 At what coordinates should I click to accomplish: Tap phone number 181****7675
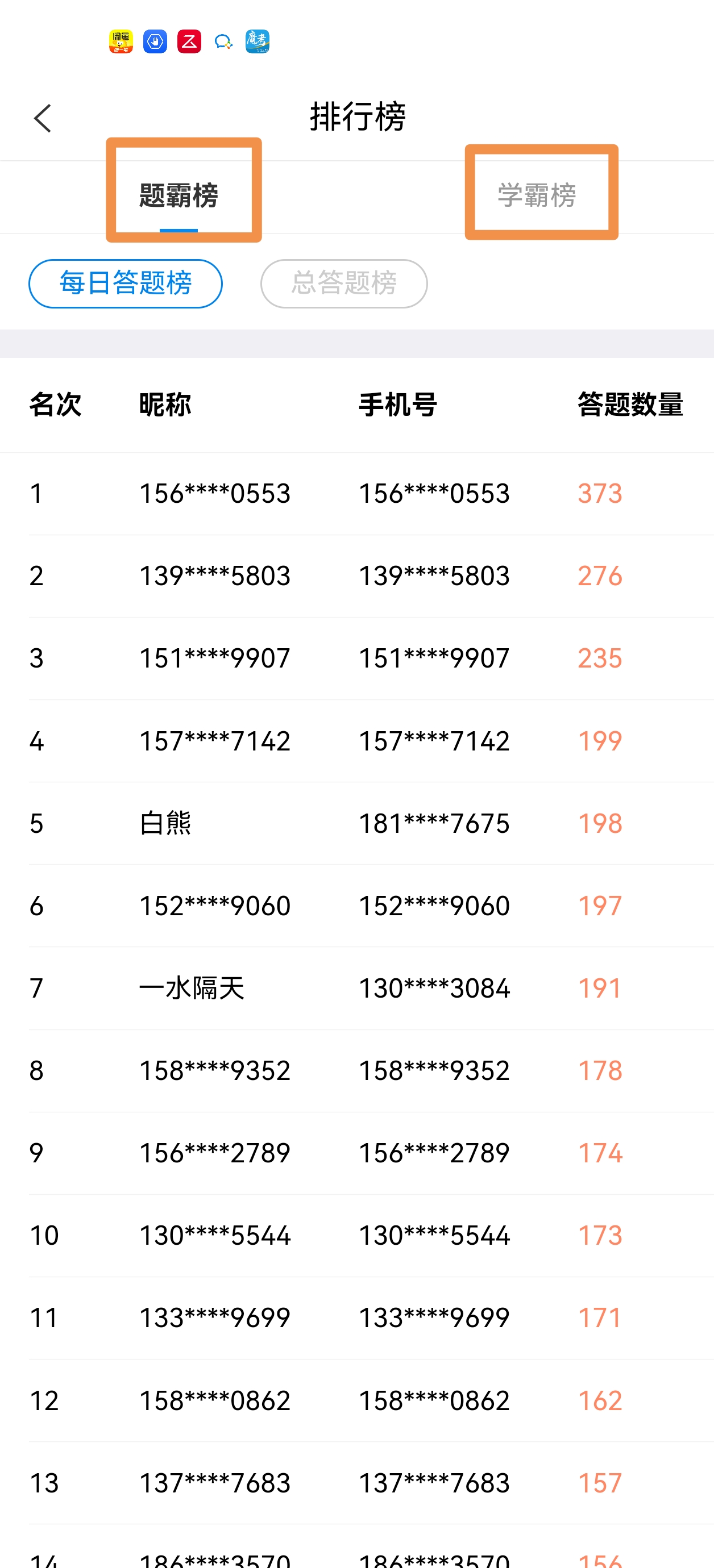[x=434, y=823]
